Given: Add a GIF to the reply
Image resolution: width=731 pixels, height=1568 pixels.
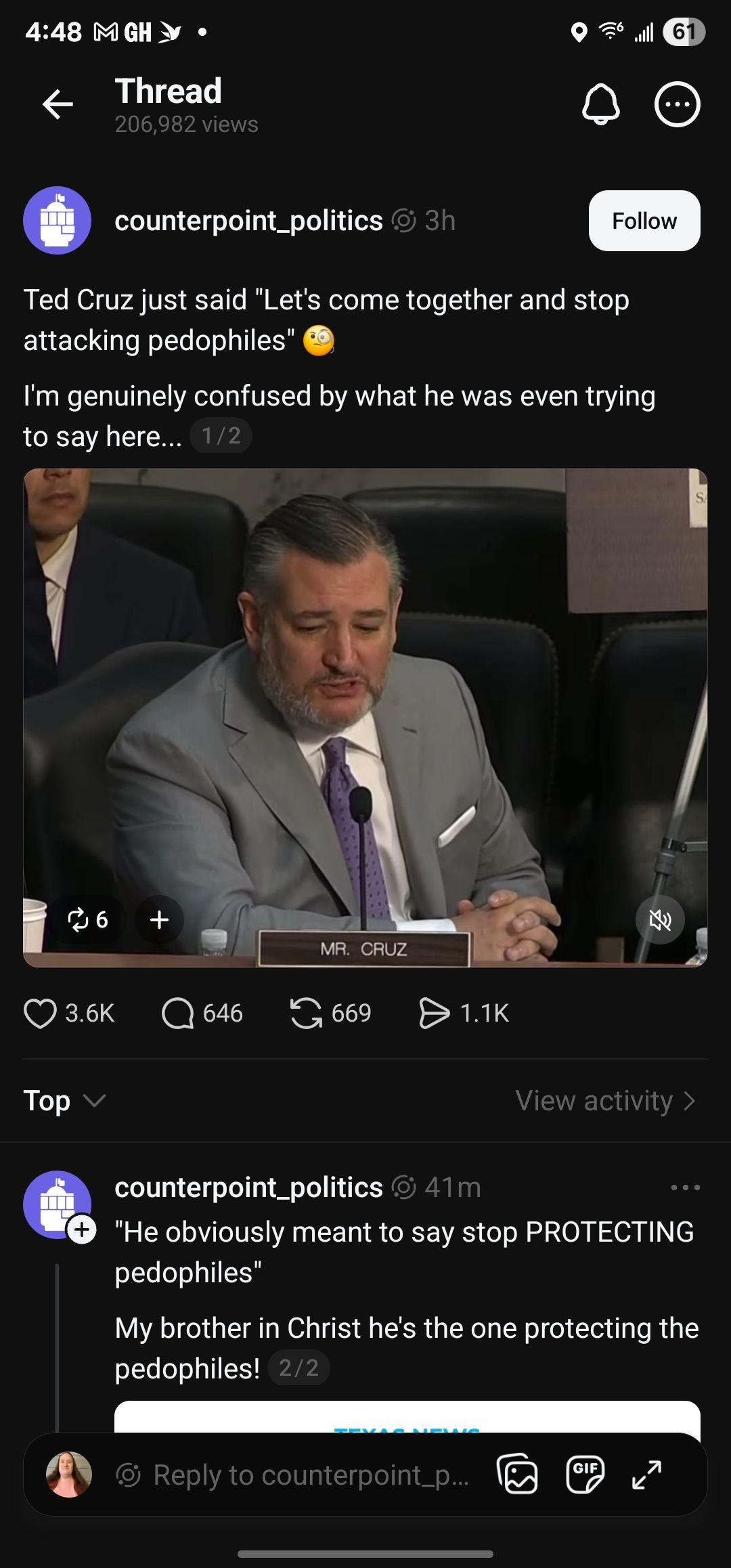Looking at the screenshot, I should [x=585, y=1474].
